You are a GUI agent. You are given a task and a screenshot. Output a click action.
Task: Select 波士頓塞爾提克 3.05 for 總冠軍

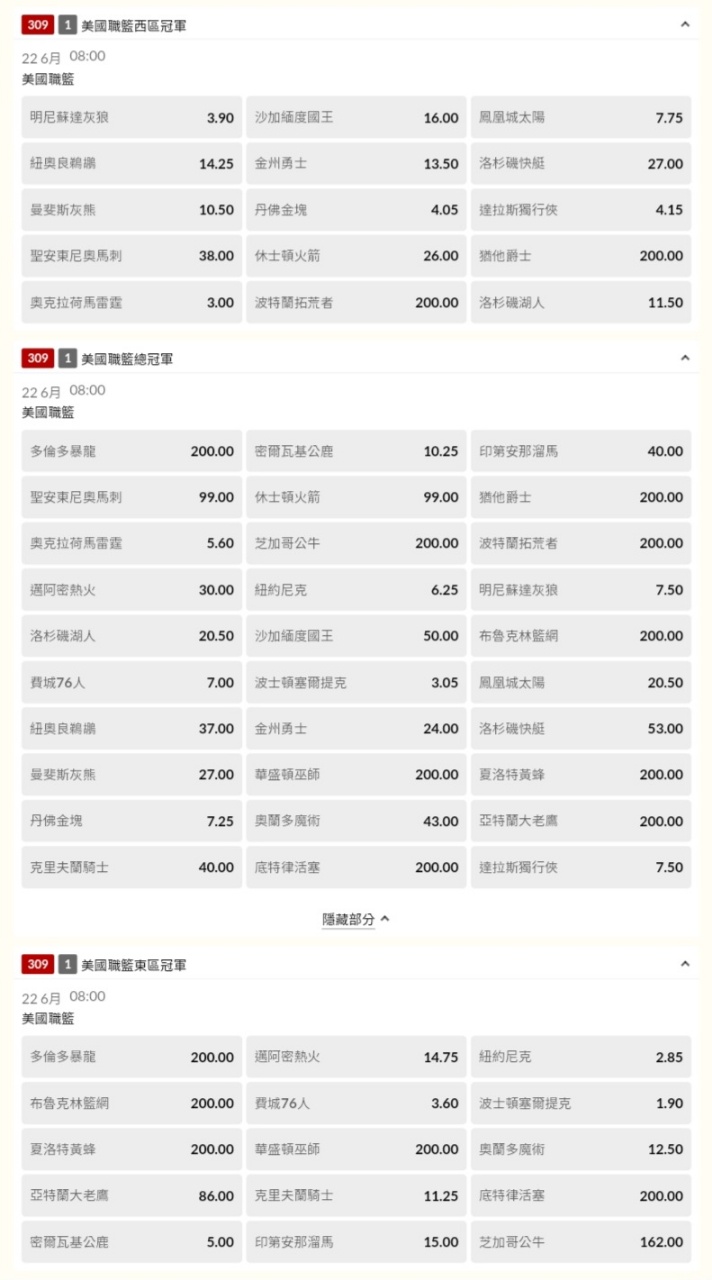tap(356, 683)
